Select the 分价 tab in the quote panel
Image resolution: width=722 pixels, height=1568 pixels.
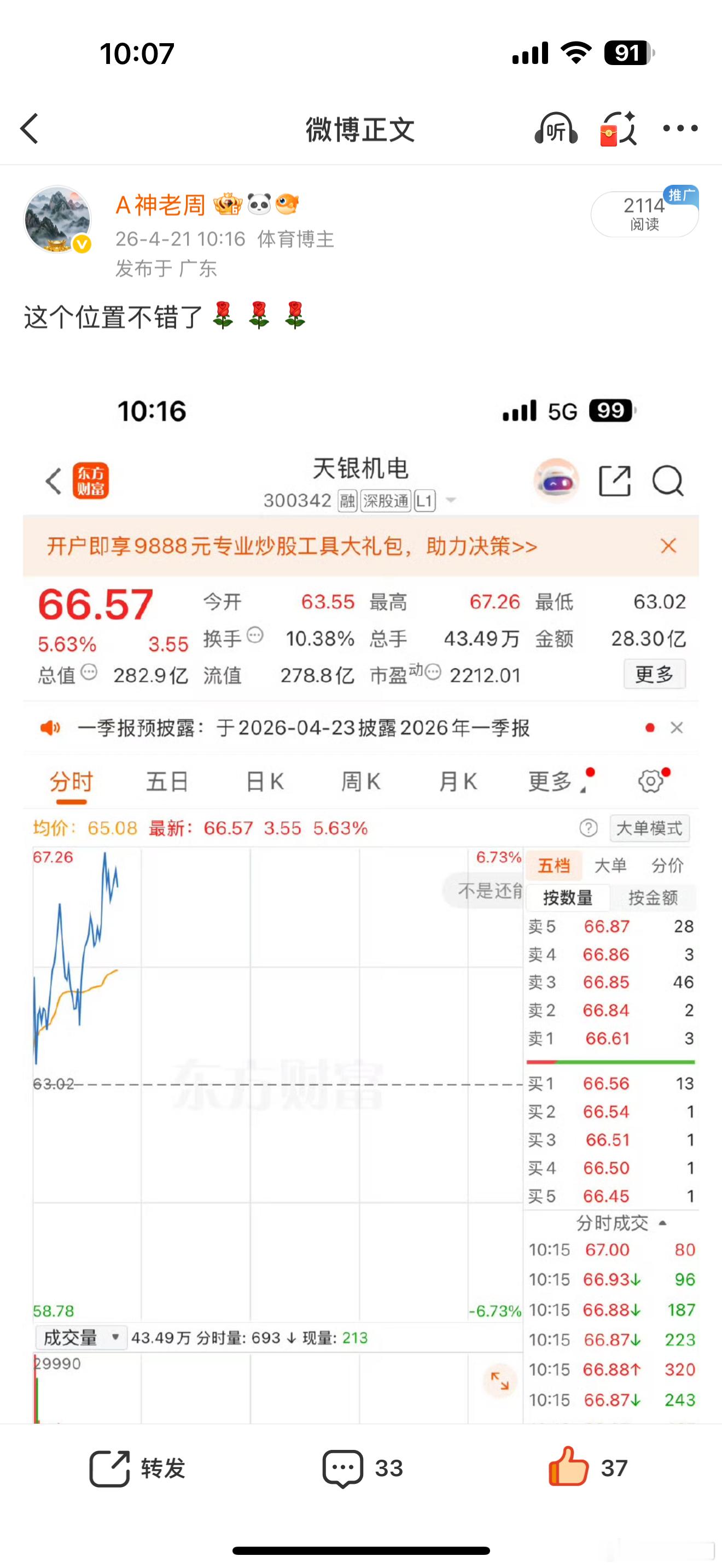(668, 865)
